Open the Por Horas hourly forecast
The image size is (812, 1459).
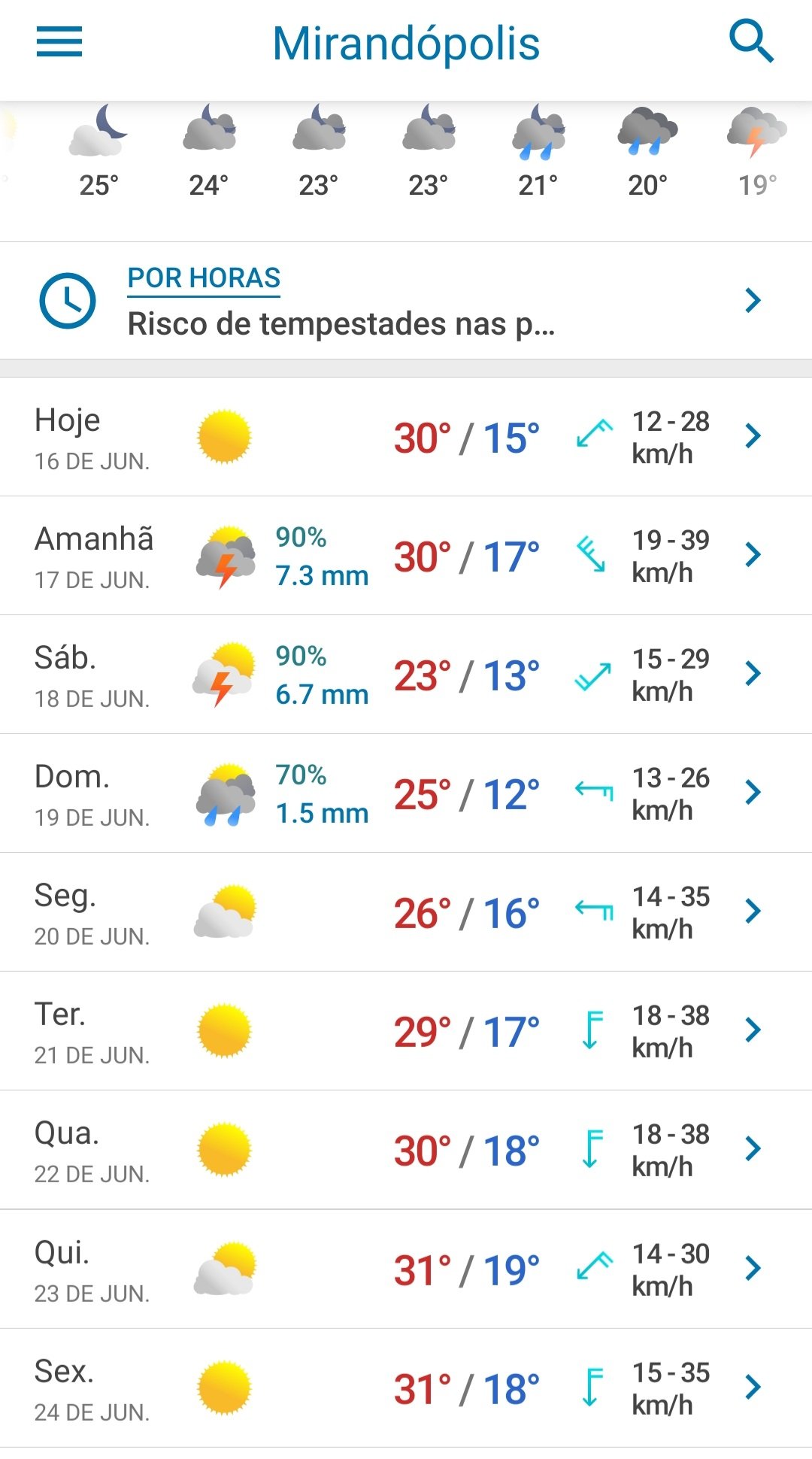(406, 301)
